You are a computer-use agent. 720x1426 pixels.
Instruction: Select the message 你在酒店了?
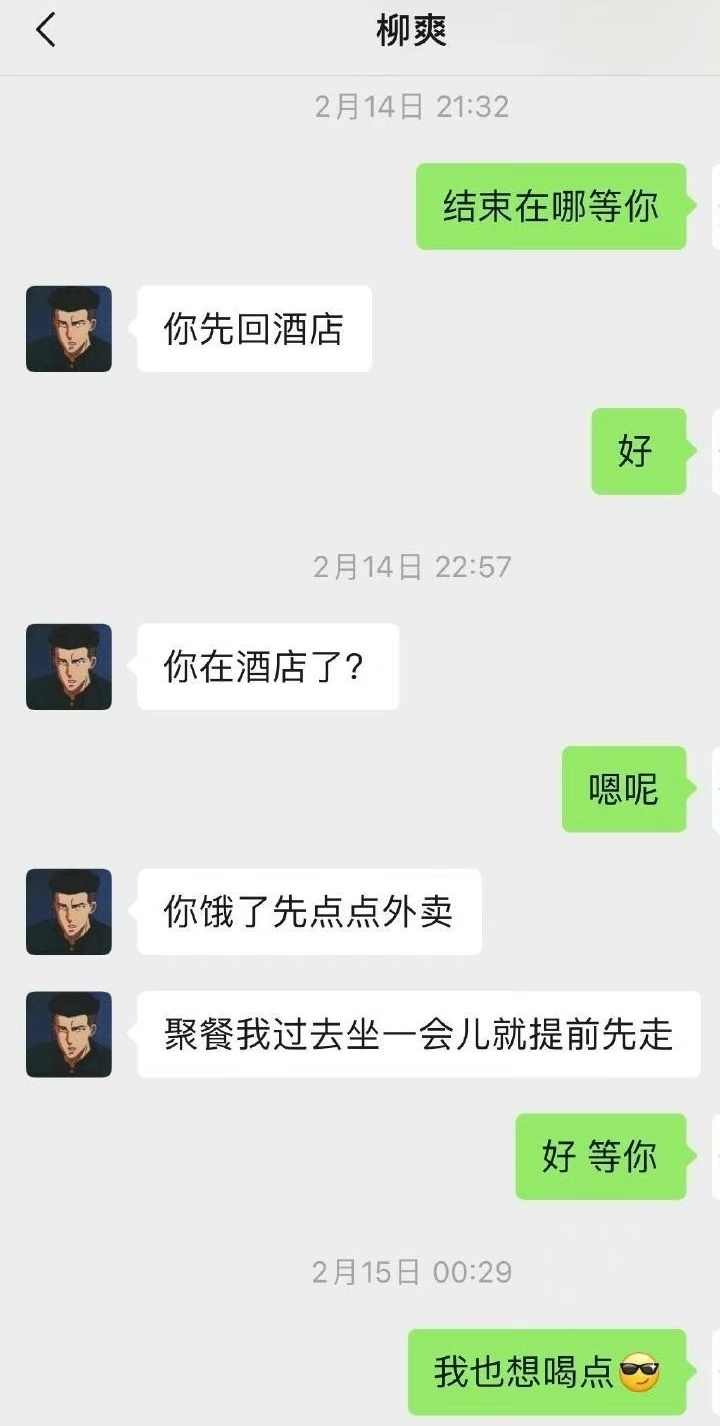click(x=268, y=666)
